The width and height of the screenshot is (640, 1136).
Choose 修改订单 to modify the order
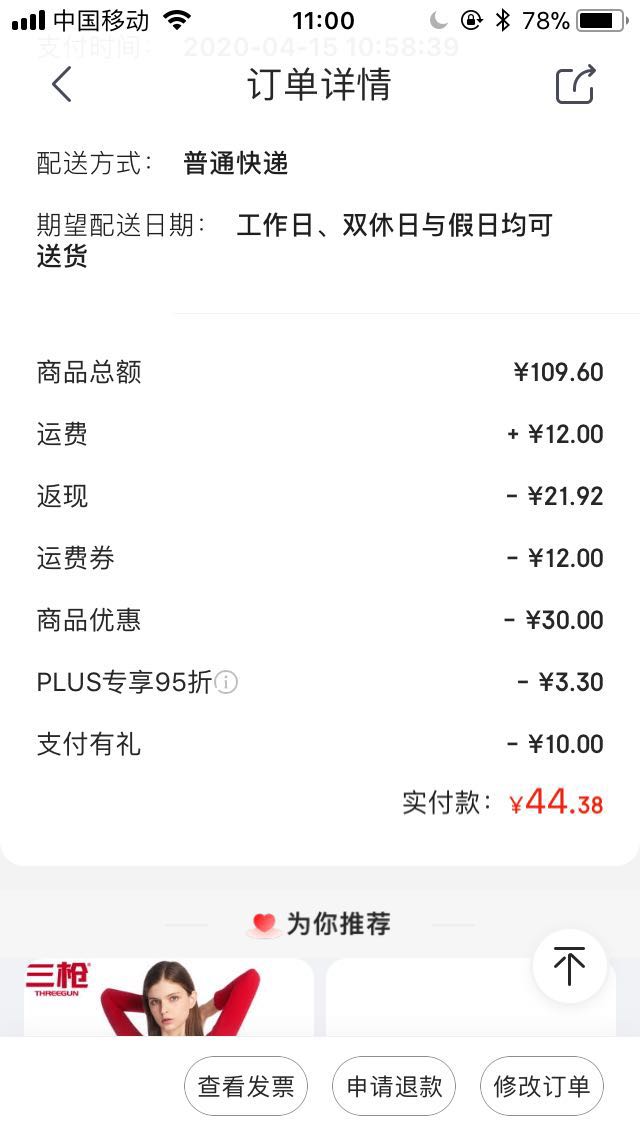pyautogui.click(x=542, y=1086)
